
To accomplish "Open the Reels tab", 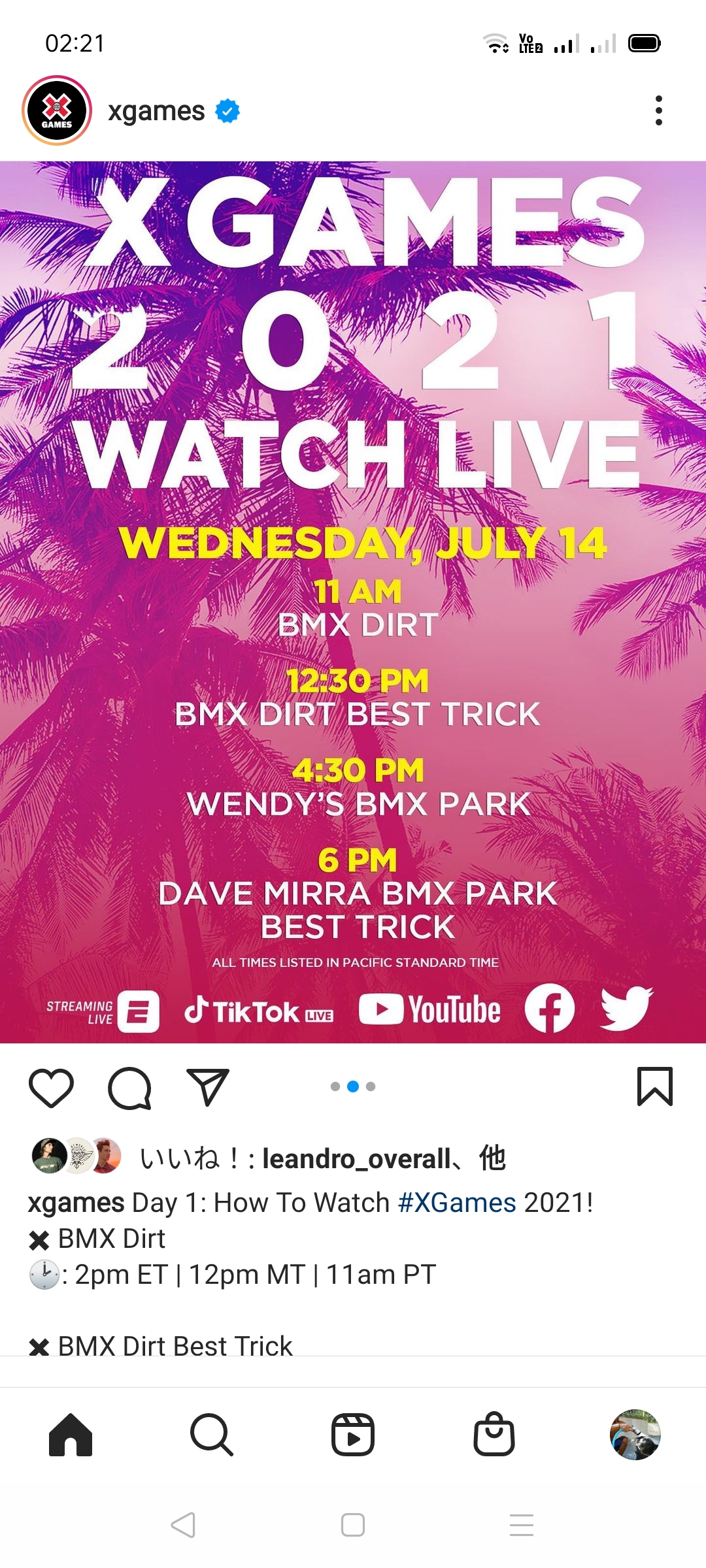I will click(352, 1435).
